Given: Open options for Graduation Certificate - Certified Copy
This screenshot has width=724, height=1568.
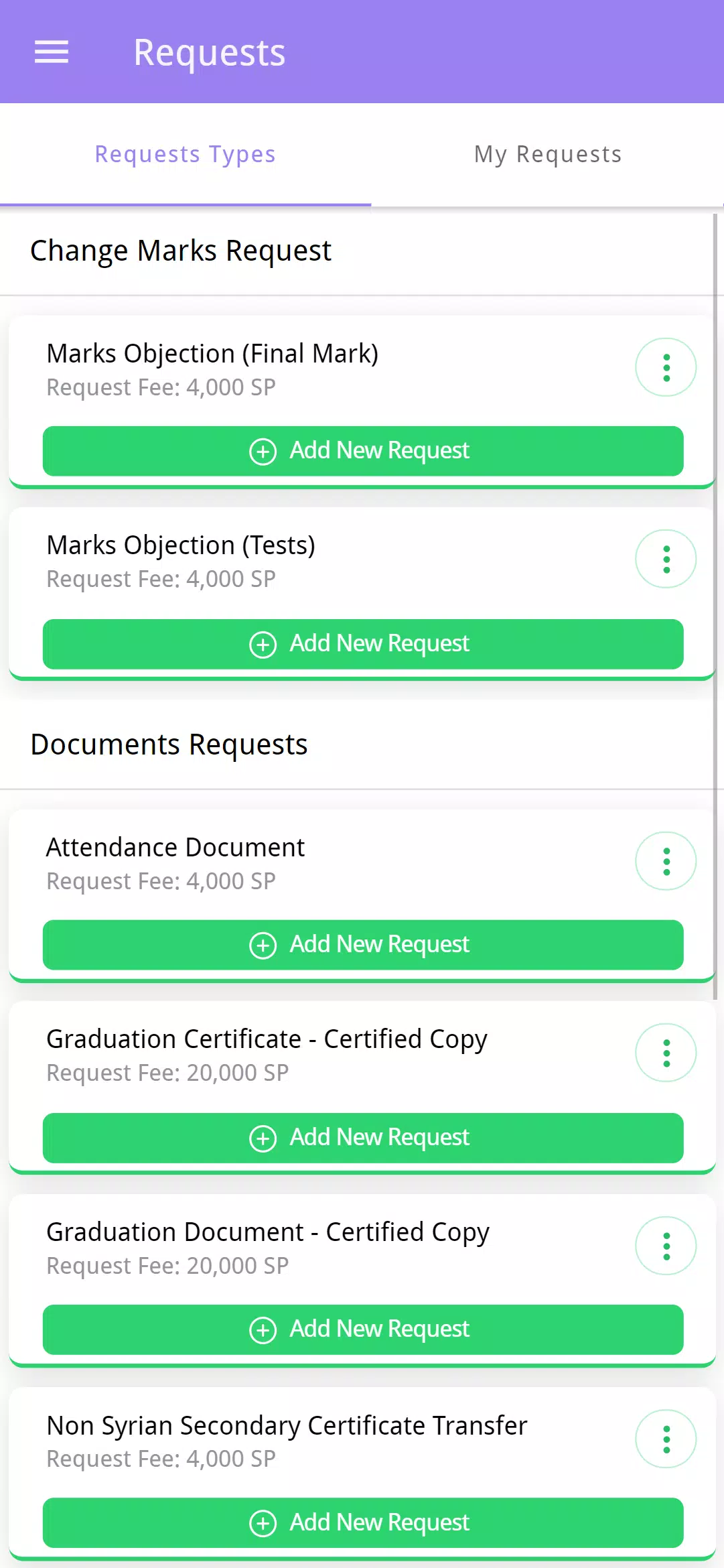Looking at the screenshot, I should [666, 1053].
